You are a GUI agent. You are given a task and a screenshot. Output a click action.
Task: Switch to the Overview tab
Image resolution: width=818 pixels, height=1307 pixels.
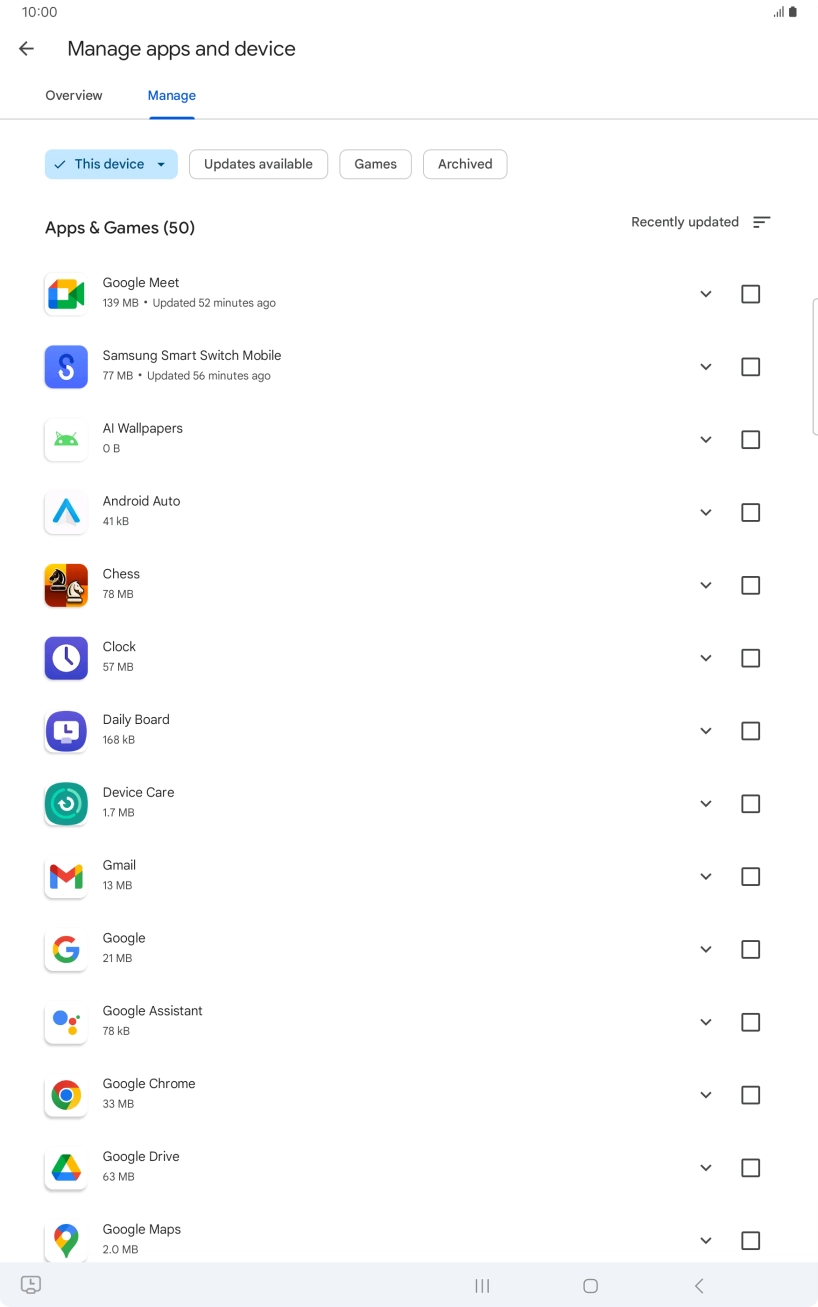click(x=73, y=95)
